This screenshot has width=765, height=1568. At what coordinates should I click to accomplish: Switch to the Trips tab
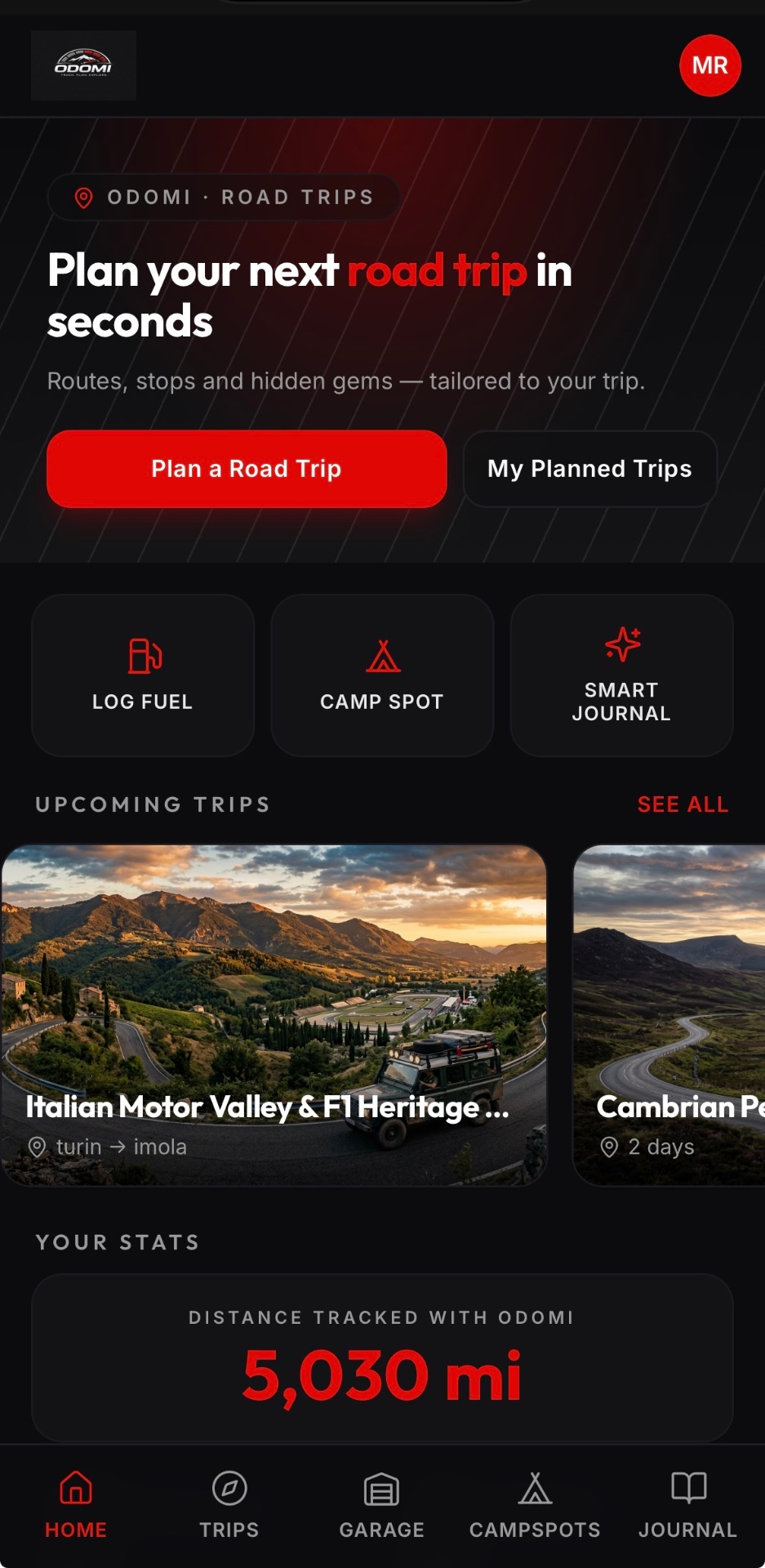229,1505
